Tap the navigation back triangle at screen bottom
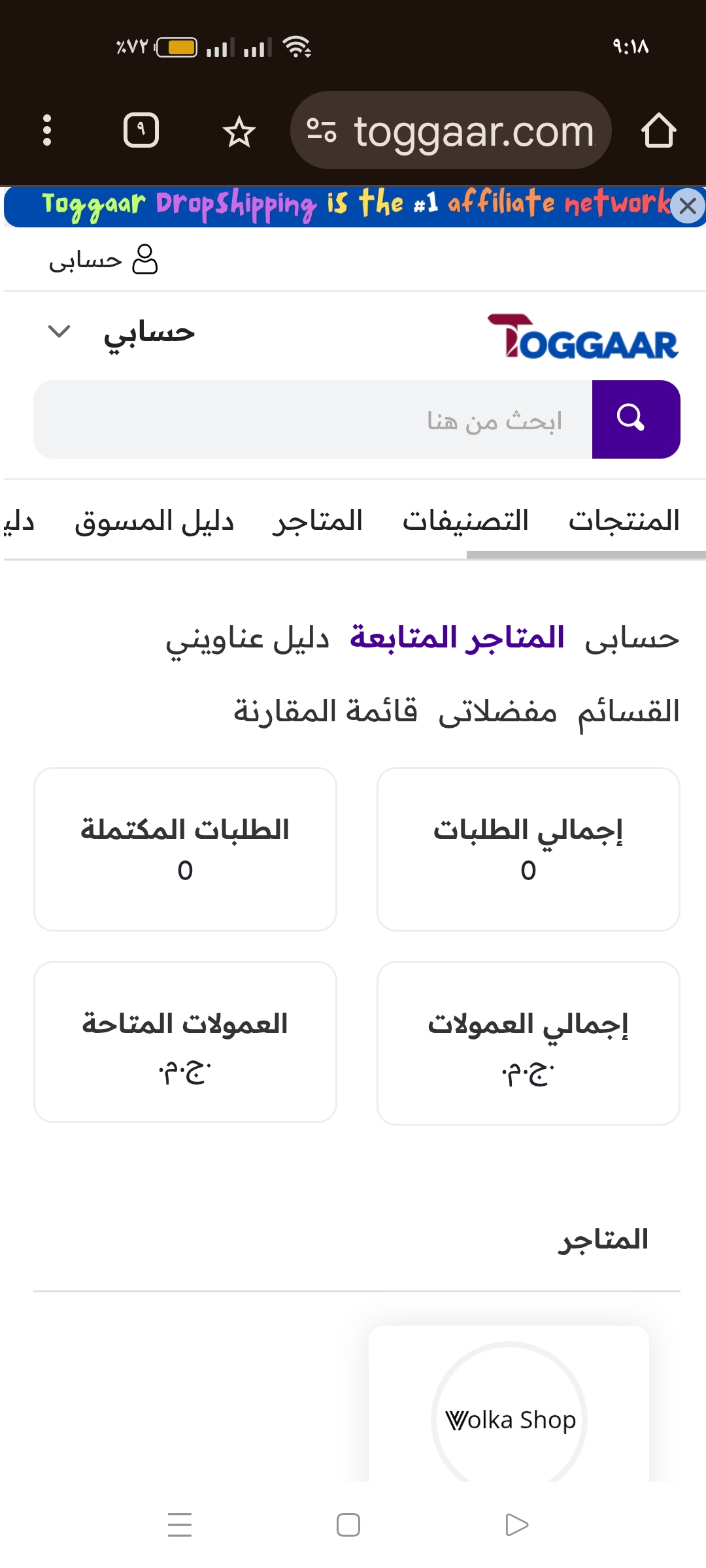Viewport: 706px width, 1568px height. 515,1524
